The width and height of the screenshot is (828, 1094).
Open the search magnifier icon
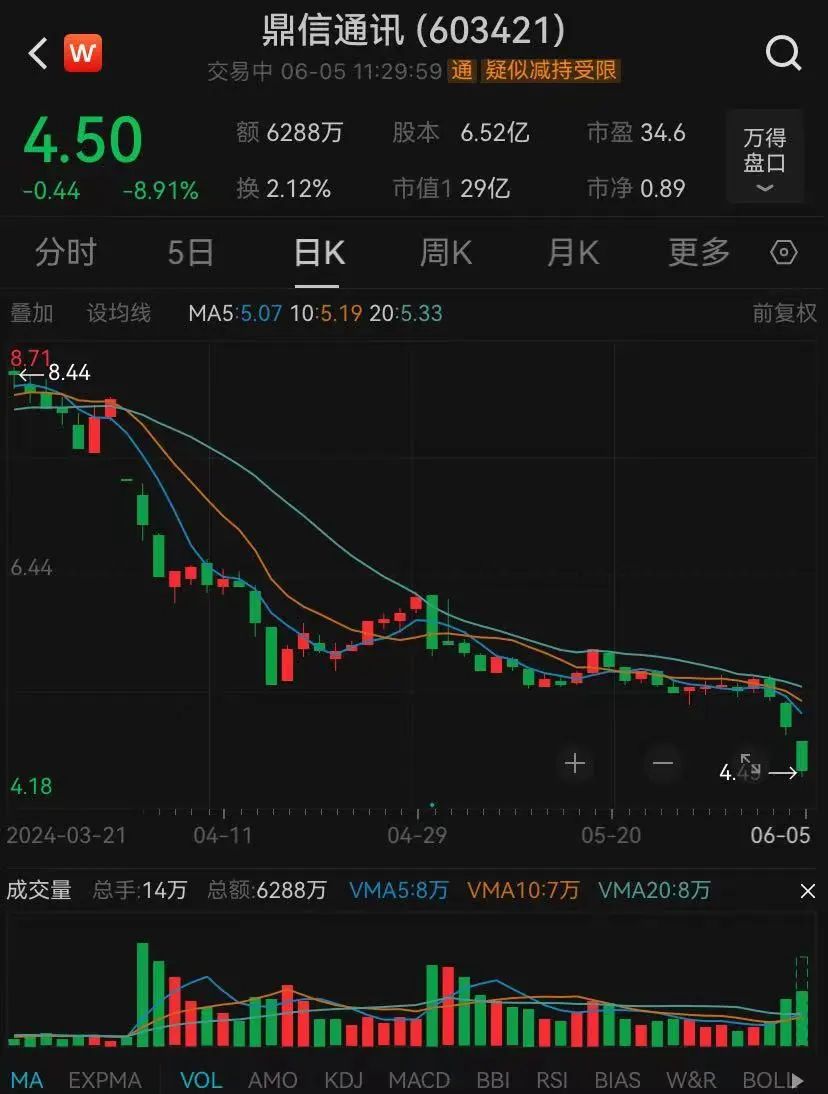click(x=783, y=53)
